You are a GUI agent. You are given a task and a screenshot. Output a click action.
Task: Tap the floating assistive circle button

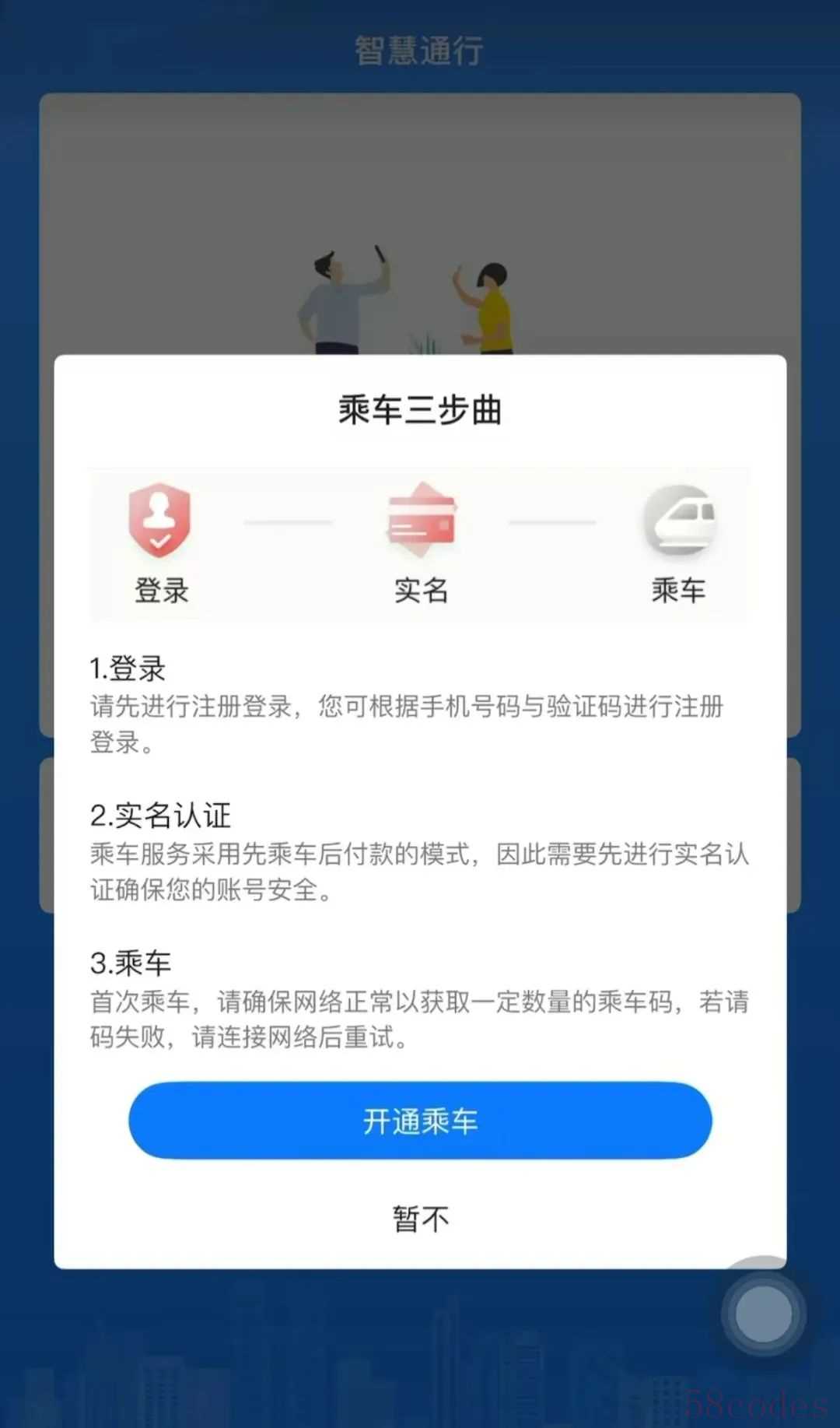(x=763, y=1314)
